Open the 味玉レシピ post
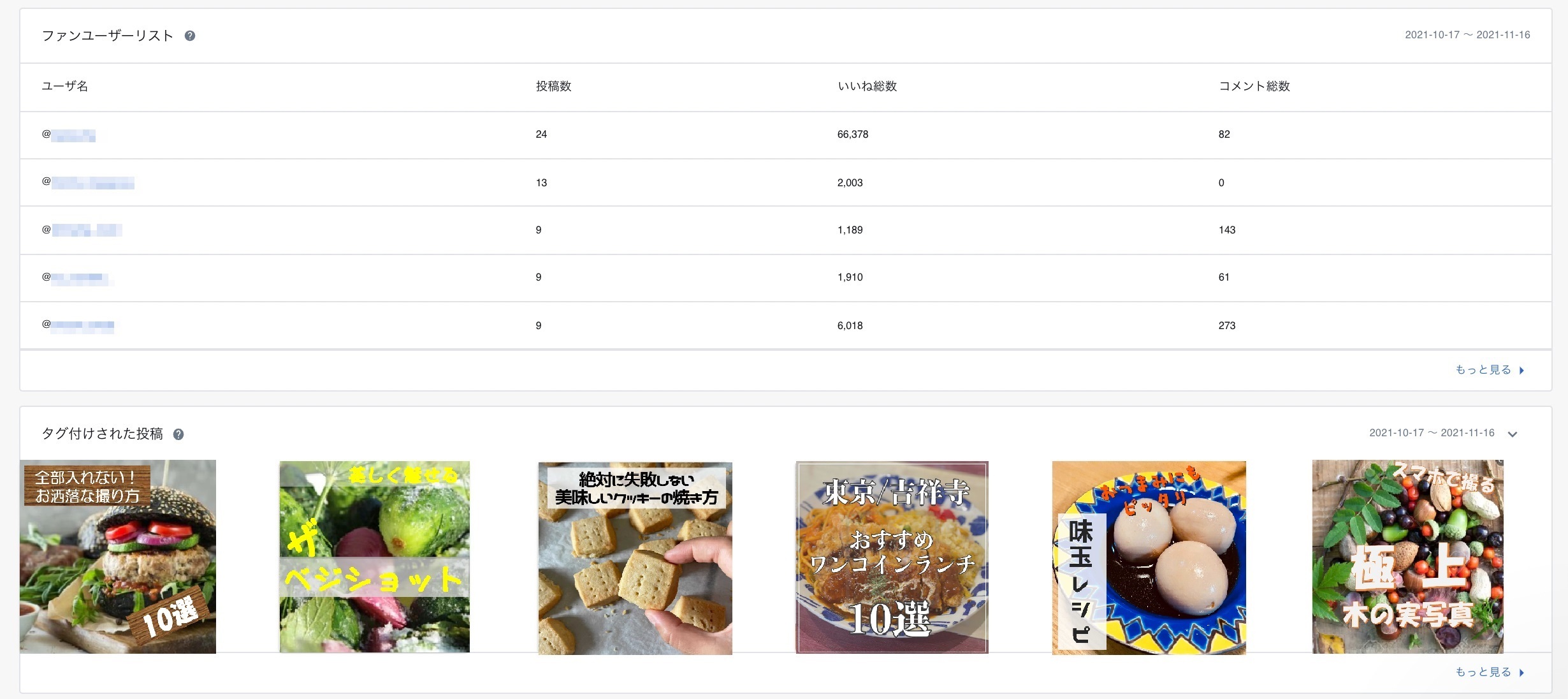1568x699 pixels. pos(1149,557)
